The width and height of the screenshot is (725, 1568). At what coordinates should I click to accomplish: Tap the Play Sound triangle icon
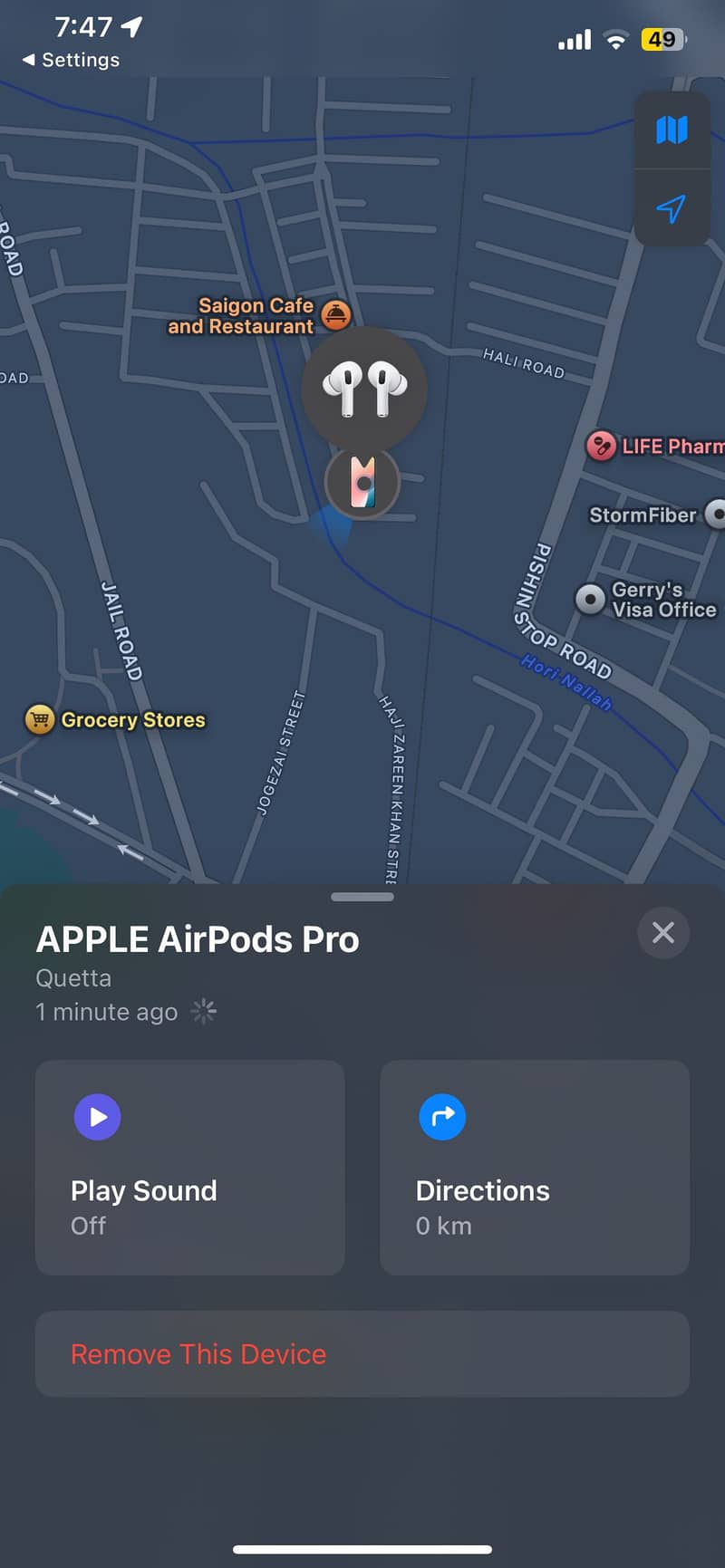pyautogui.click(x=96, y=1117)
